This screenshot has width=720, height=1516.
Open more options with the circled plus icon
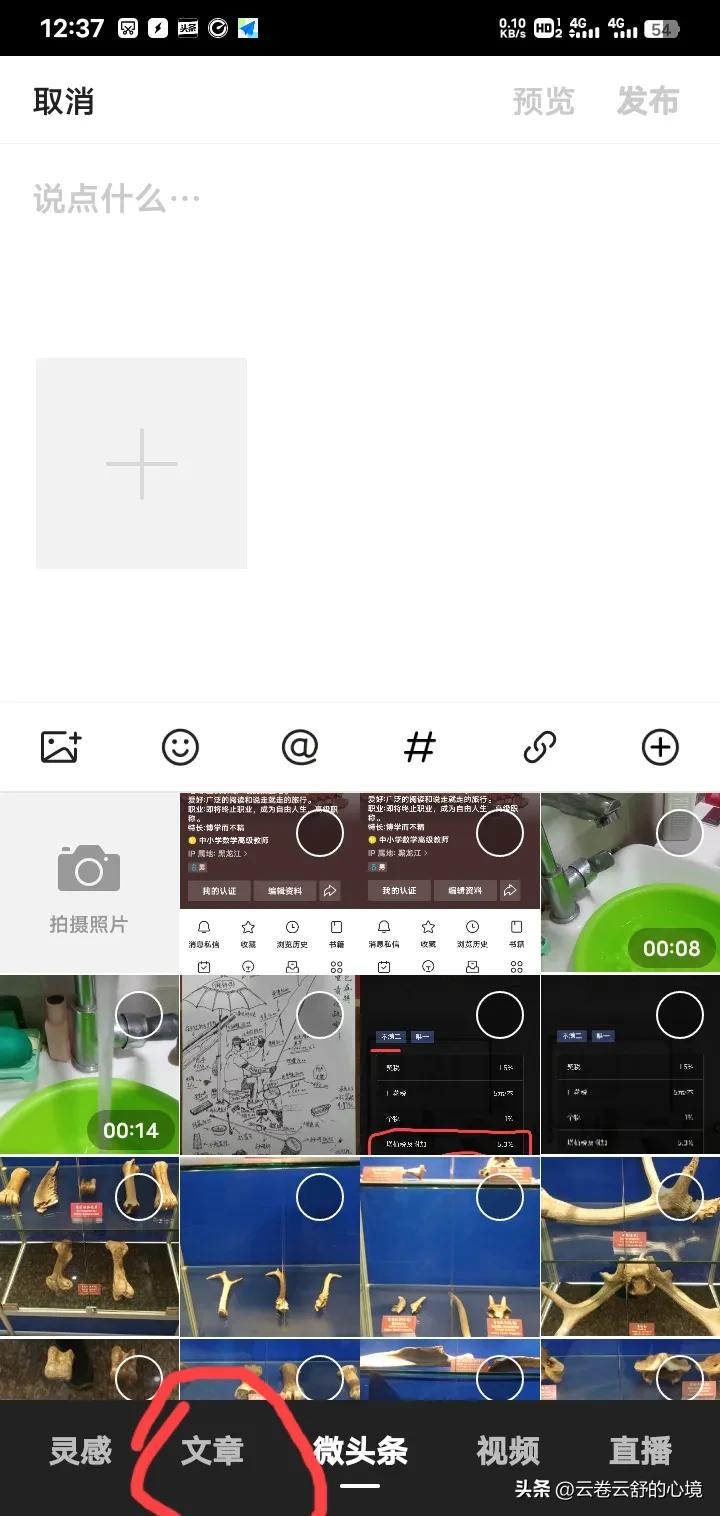click(x=660, y=747)
